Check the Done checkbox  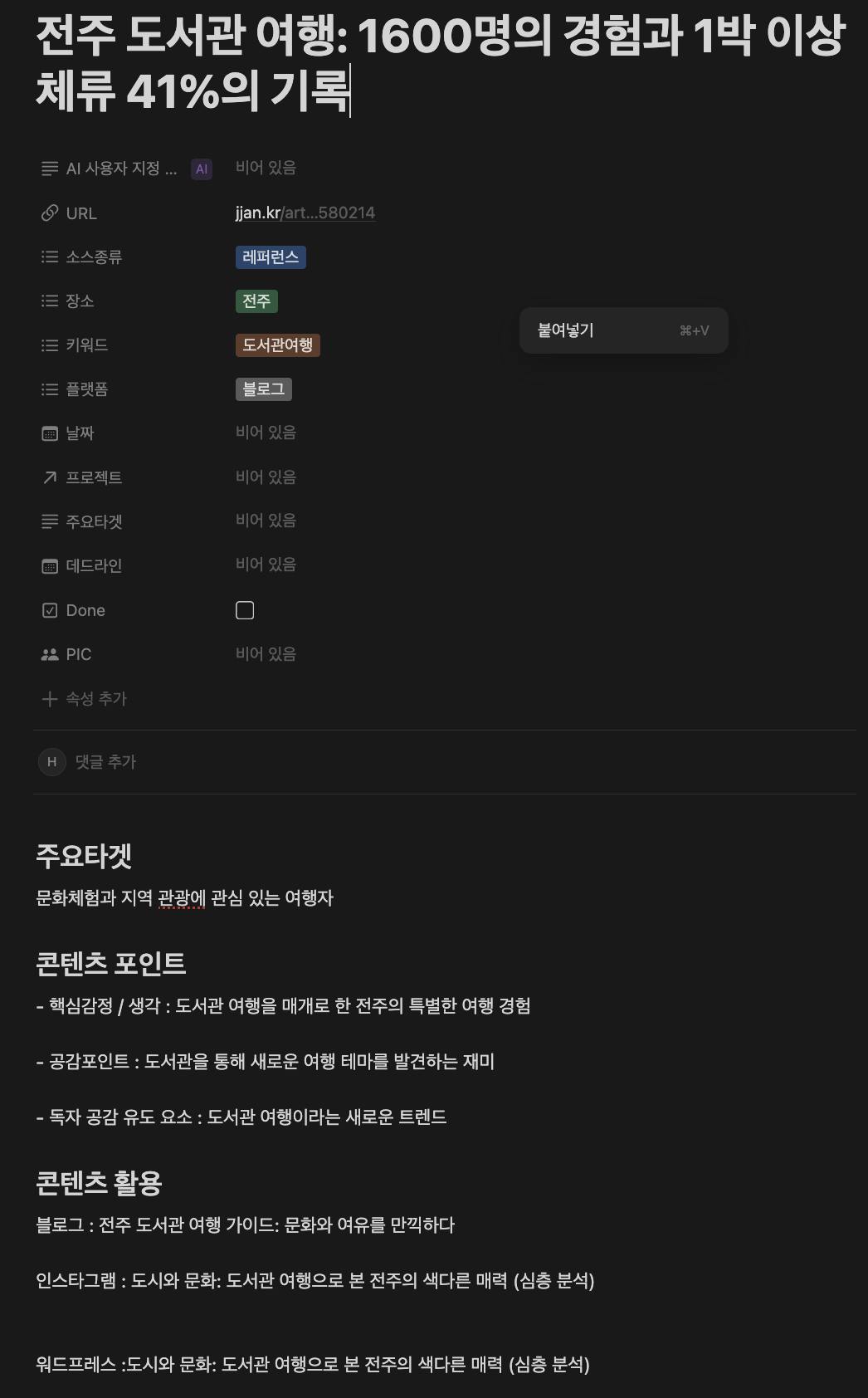coord(245,610)
